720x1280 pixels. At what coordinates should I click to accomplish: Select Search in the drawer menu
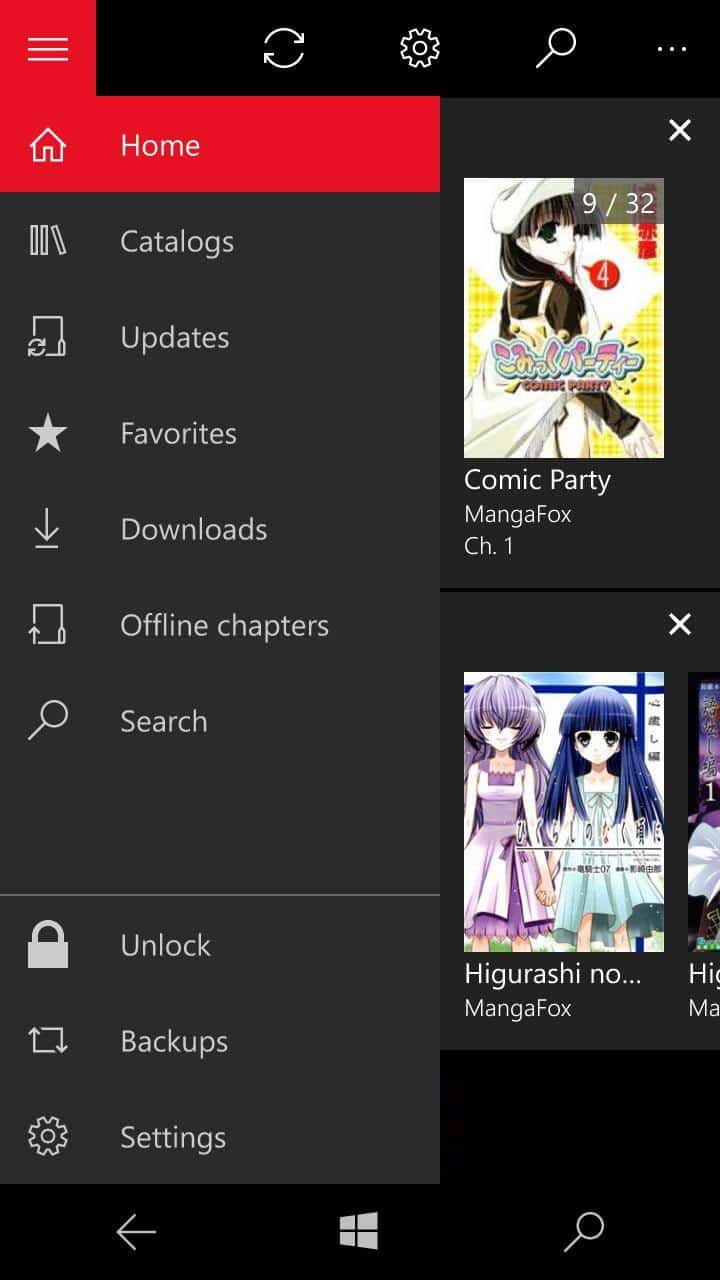click(220, 720)
